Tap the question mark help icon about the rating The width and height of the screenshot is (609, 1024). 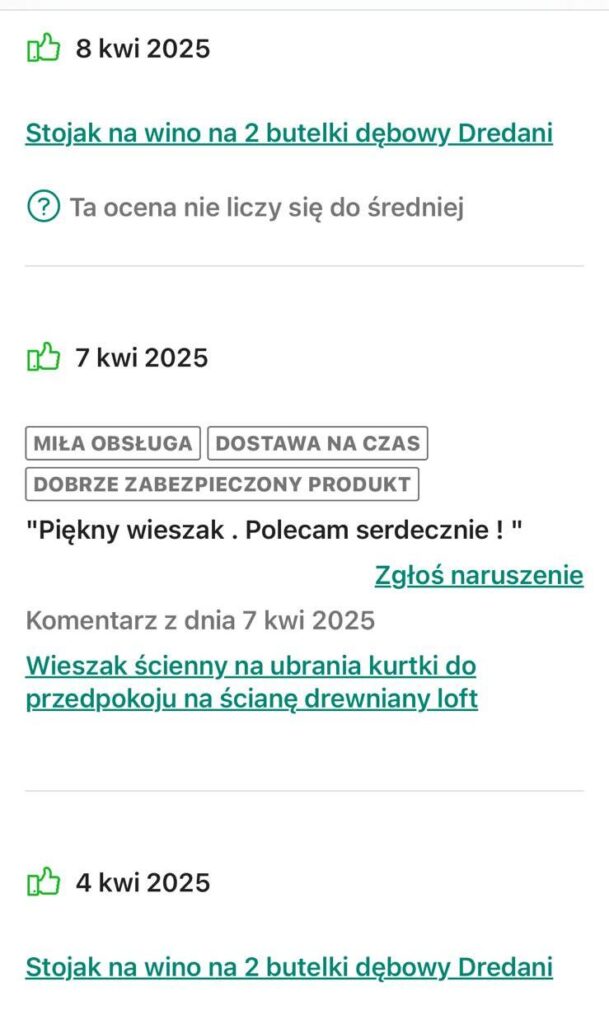[x=43, y=208]
